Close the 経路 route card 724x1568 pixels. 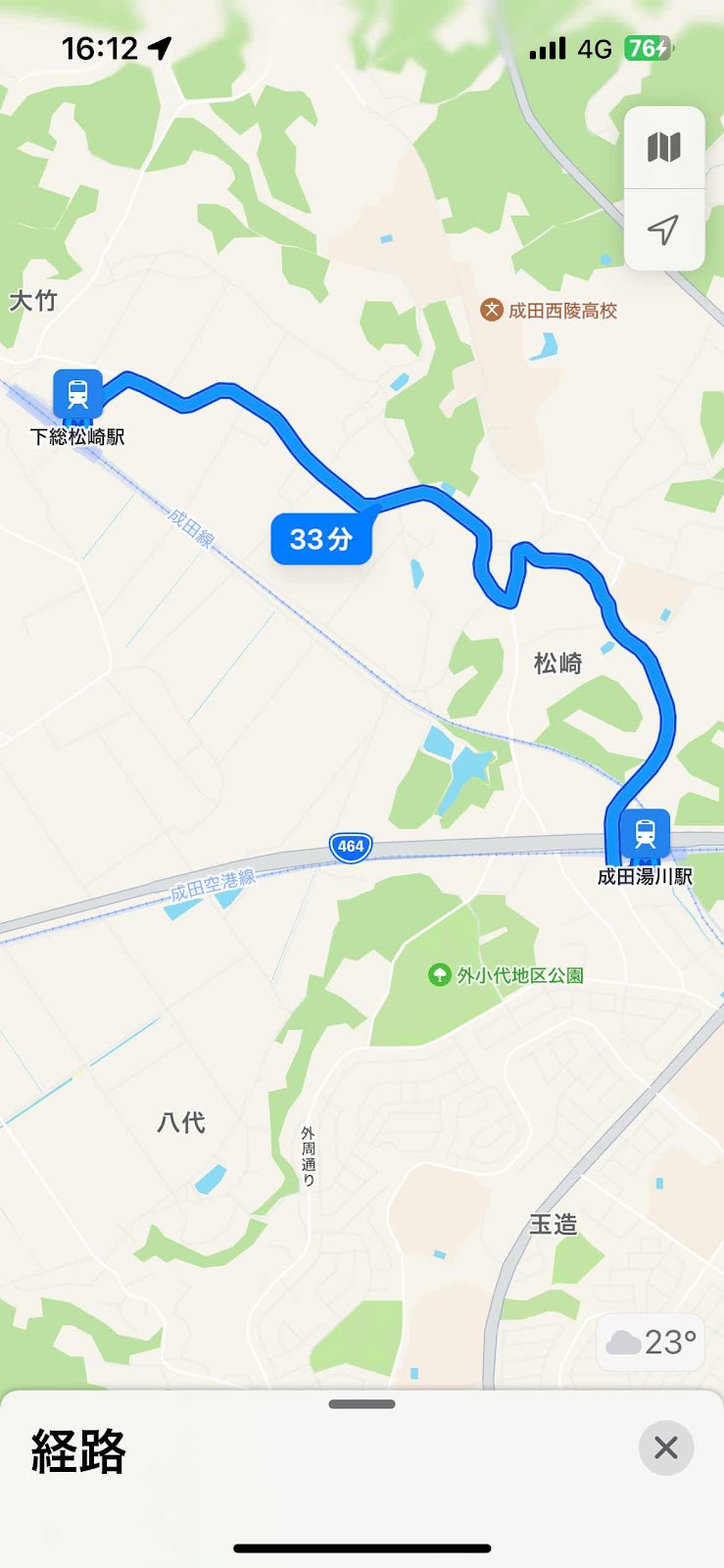[666, 1447]
